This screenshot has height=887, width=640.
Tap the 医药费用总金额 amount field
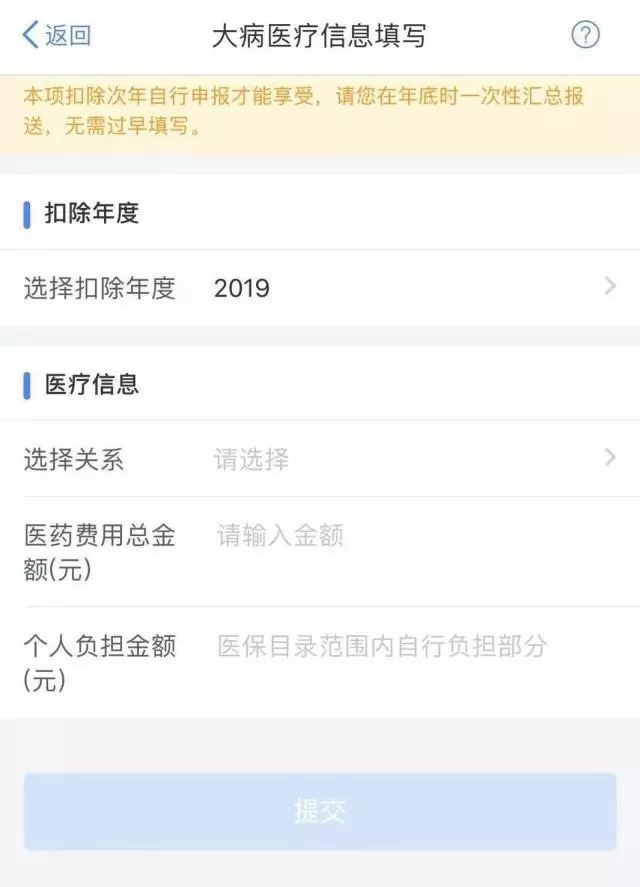pos(400,536)
